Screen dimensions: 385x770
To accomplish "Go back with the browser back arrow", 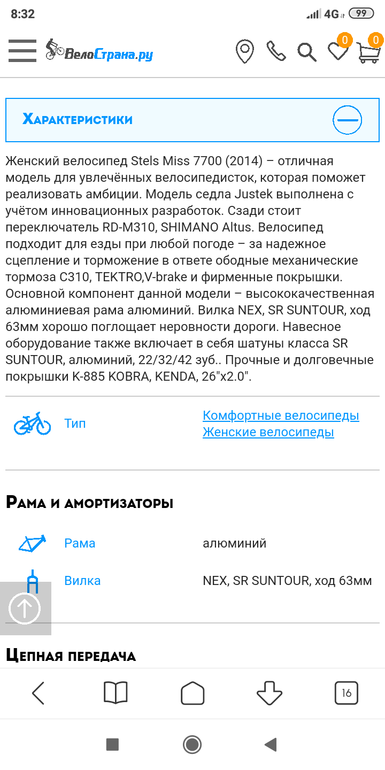I will point(38,693).
